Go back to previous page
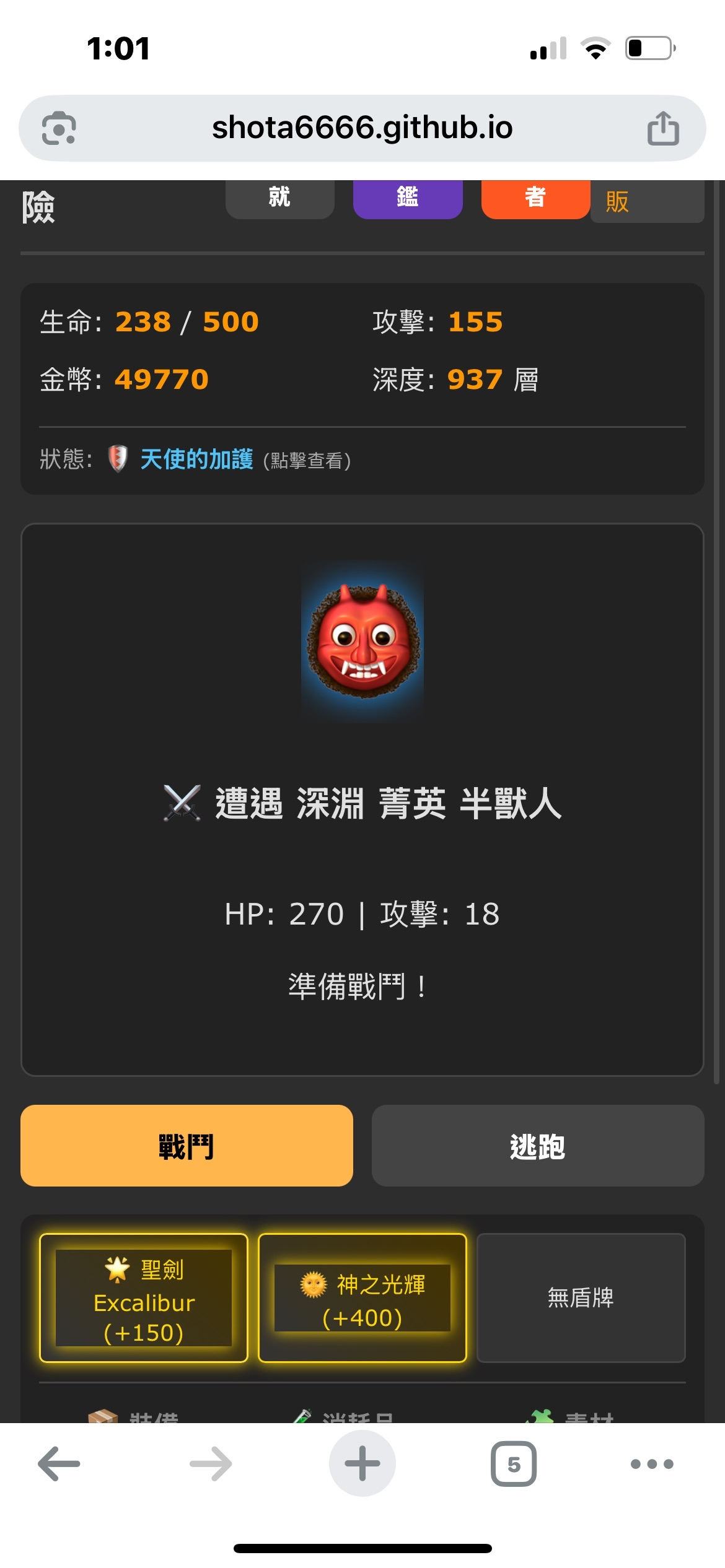 pos(59,1464)
